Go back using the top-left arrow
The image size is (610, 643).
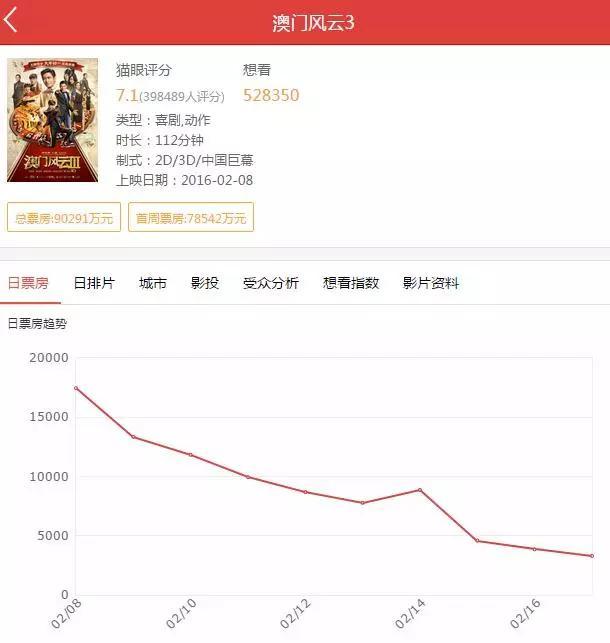(10, 19)
